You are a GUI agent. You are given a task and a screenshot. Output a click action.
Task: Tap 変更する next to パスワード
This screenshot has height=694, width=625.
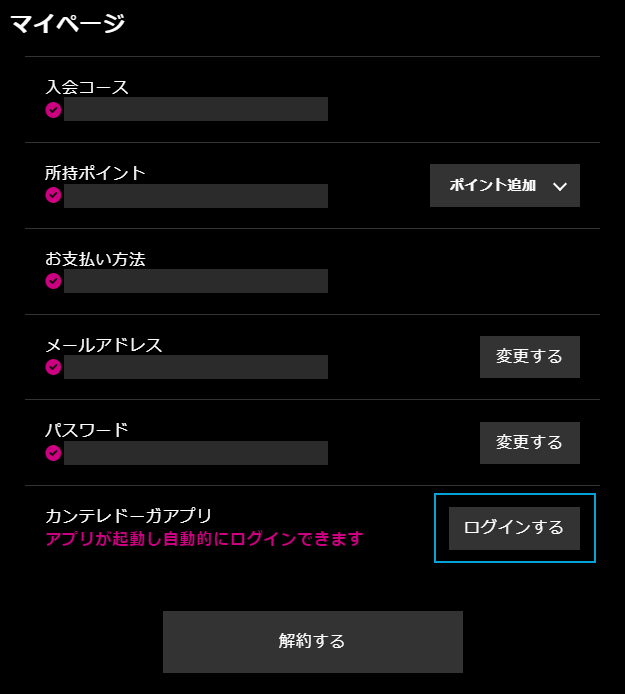529,443
